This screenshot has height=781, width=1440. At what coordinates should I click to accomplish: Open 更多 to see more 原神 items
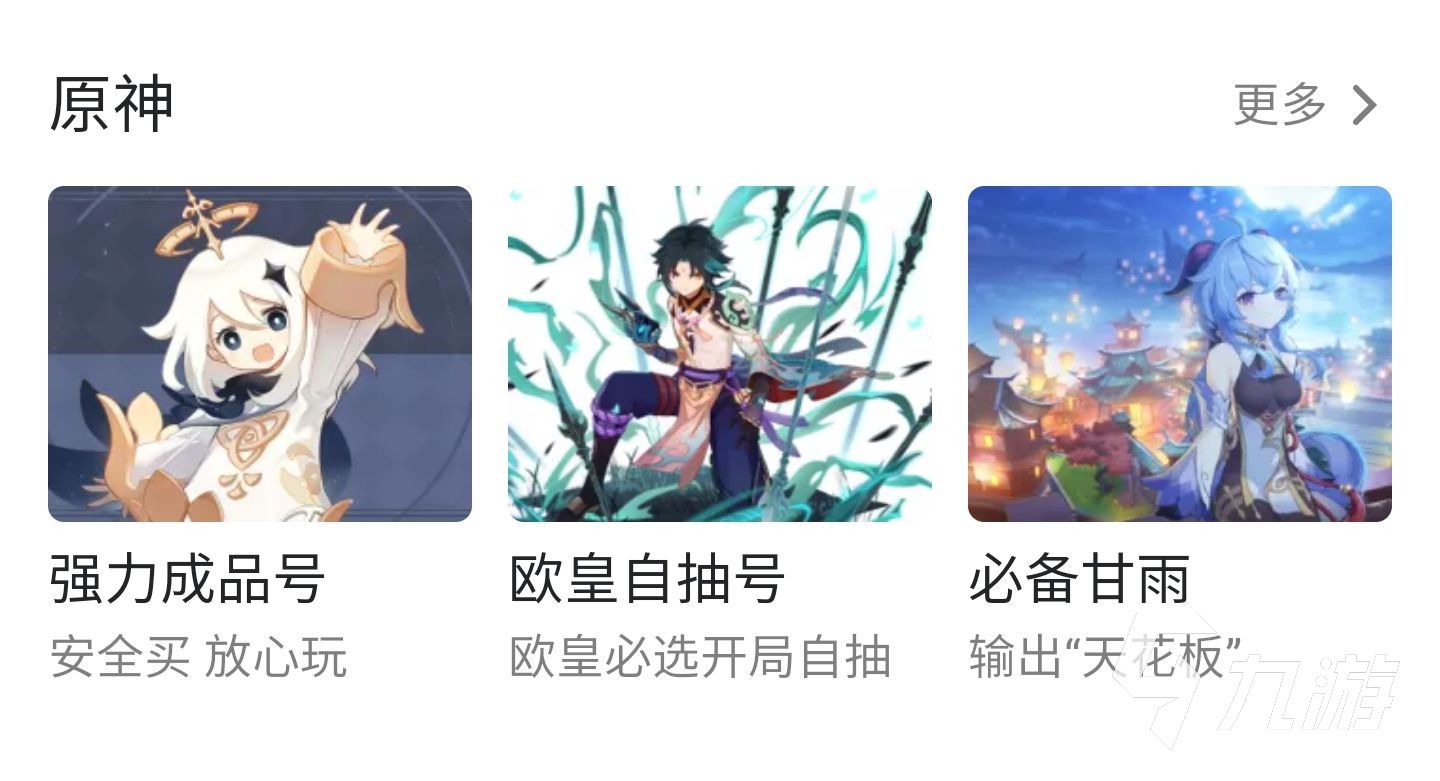(x=1305, y=104)
